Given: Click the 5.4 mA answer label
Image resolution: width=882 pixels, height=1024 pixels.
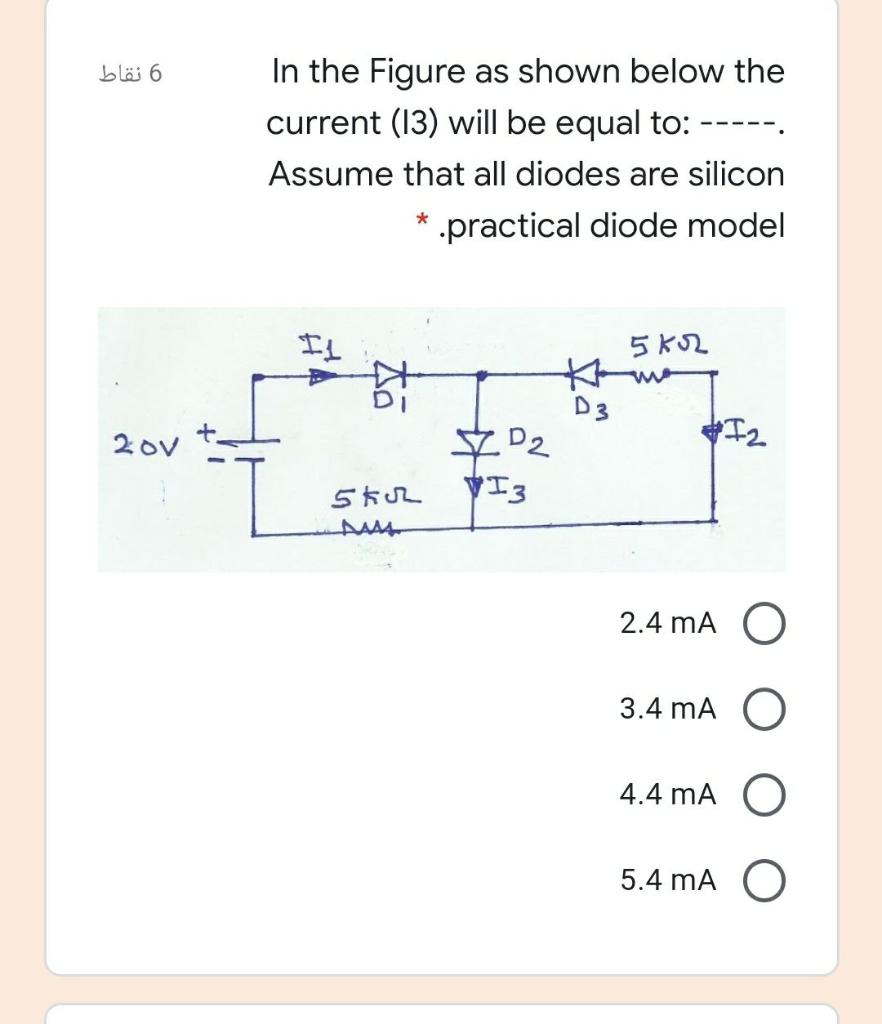Looking at the screenshot, I should pos(665,881).
